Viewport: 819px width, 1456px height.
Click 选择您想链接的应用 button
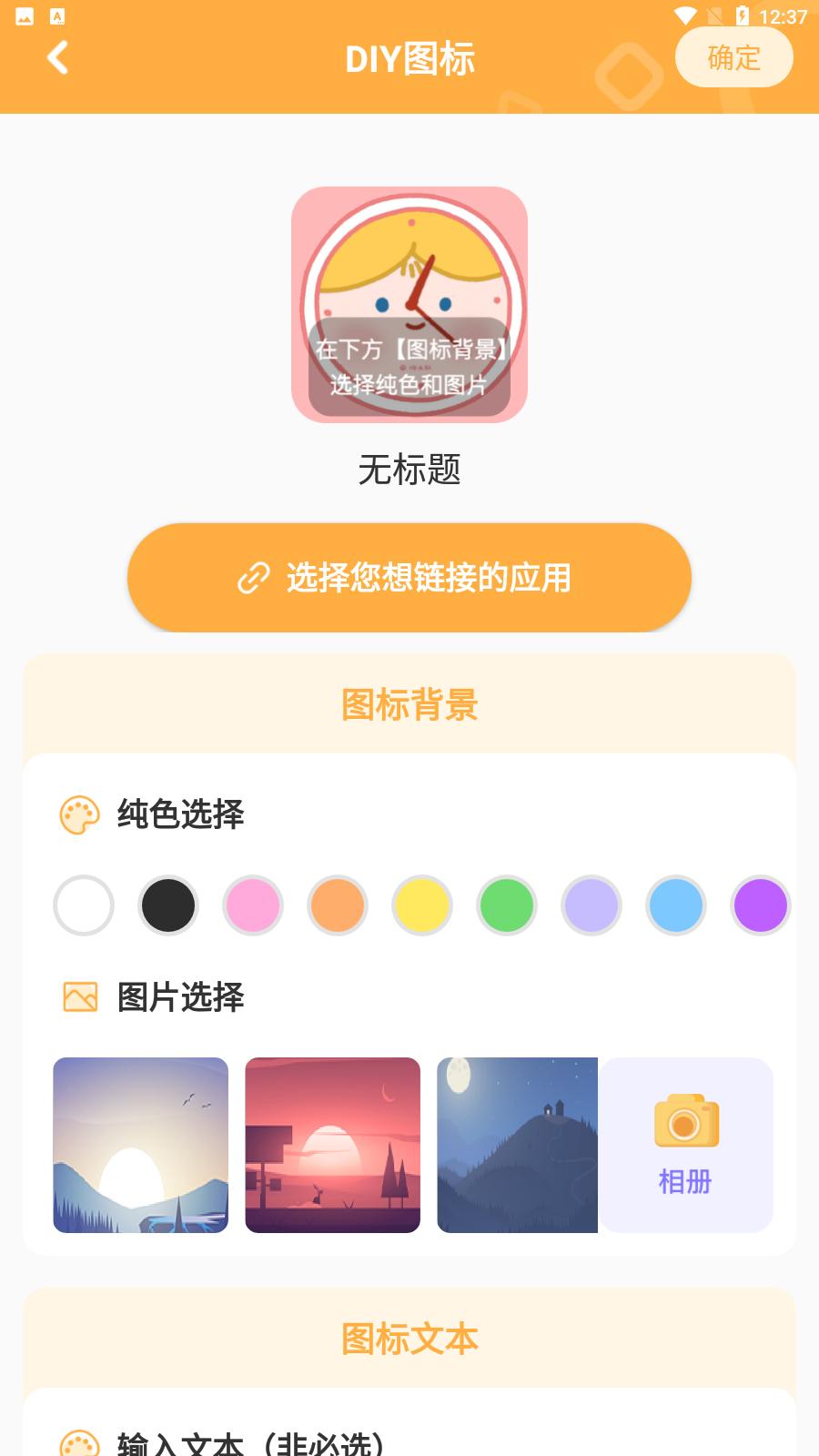point(409,576)
